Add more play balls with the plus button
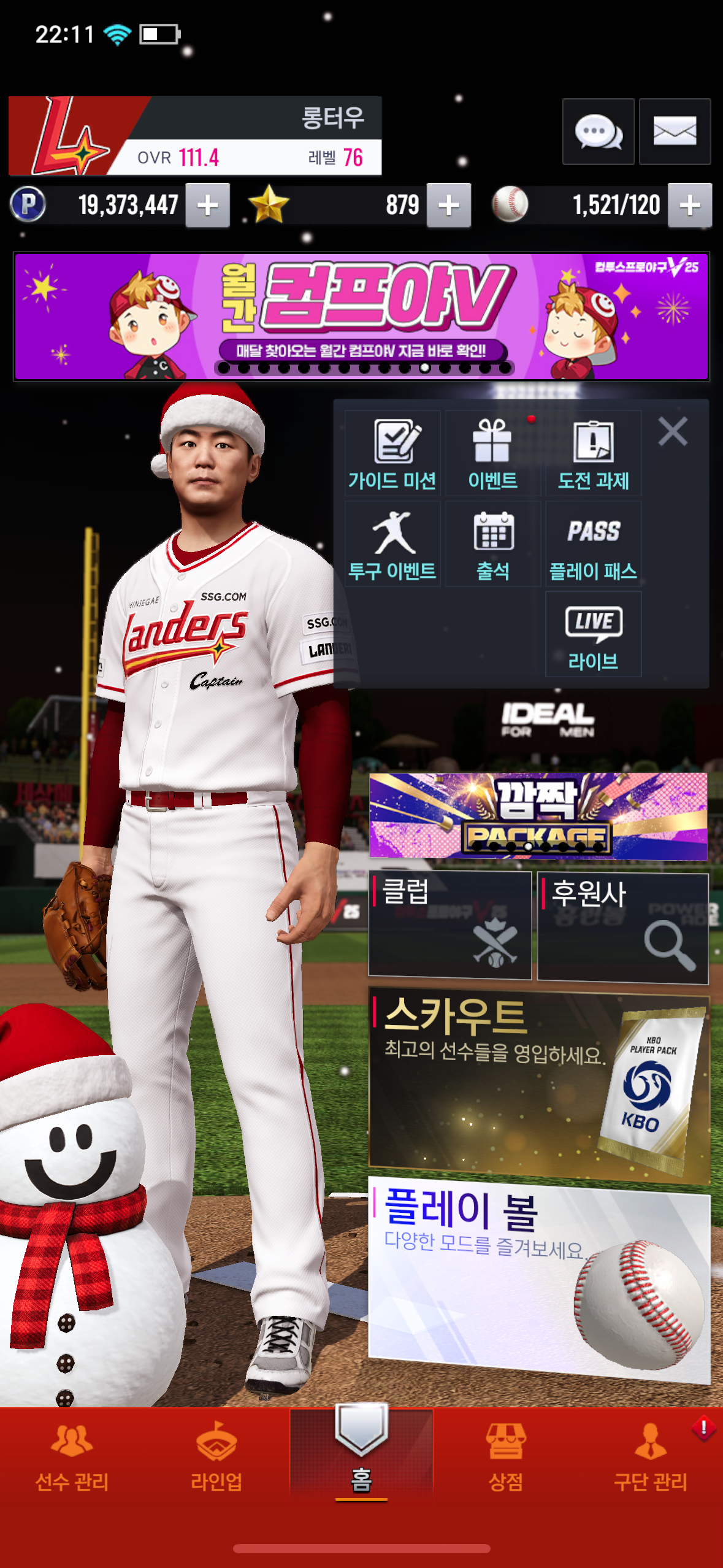 [690, 206]
